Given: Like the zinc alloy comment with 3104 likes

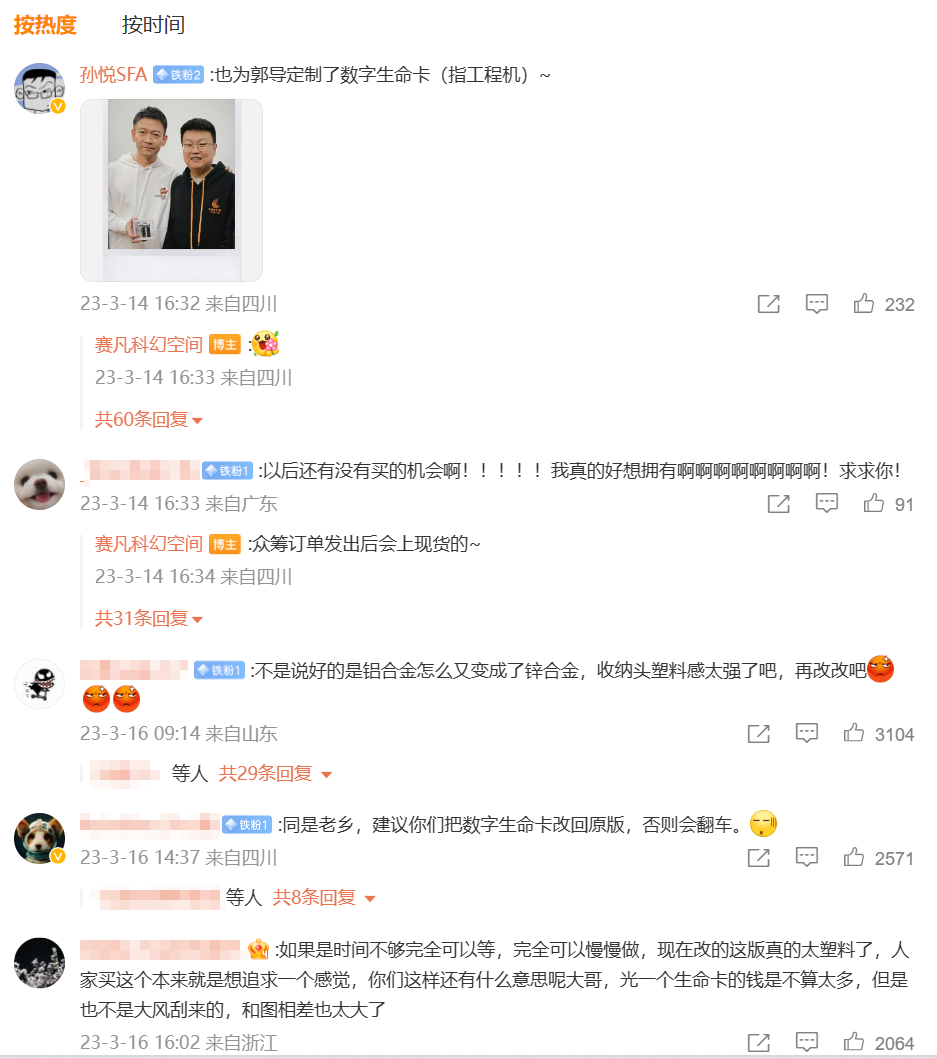Looking at the screenshot, I should click(x=853, y=733).
